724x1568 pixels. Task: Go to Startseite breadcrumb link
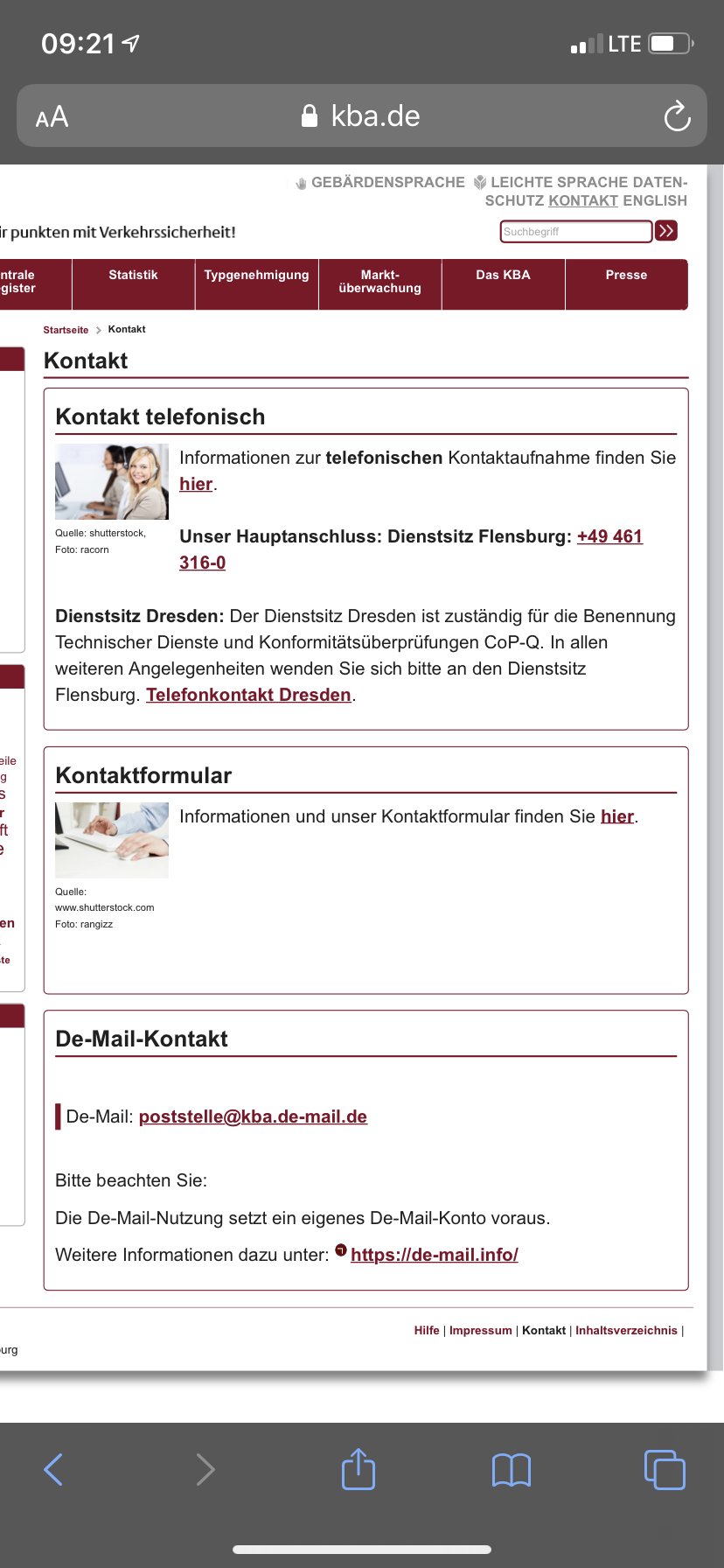pos(66,330)
